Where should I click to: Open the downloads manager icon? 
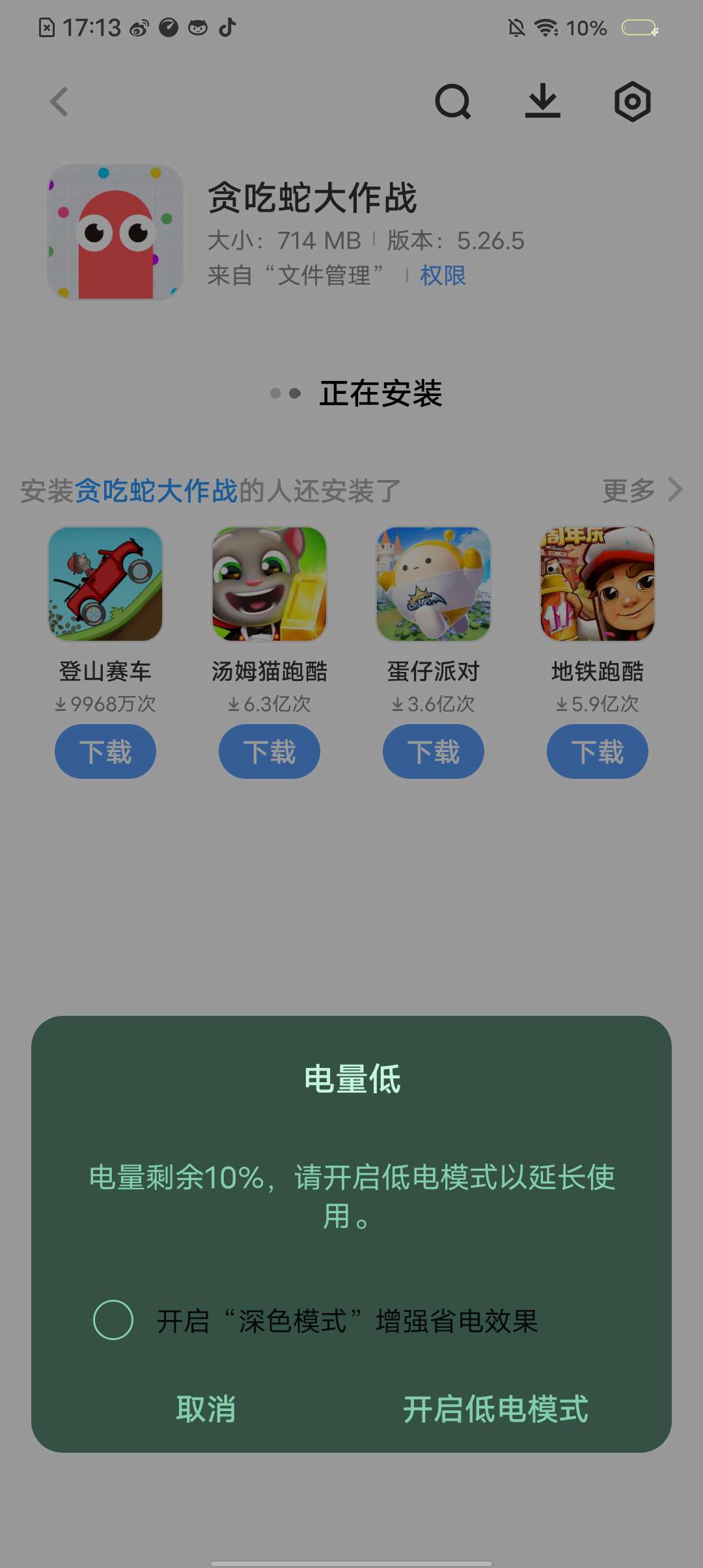[543, 102]
